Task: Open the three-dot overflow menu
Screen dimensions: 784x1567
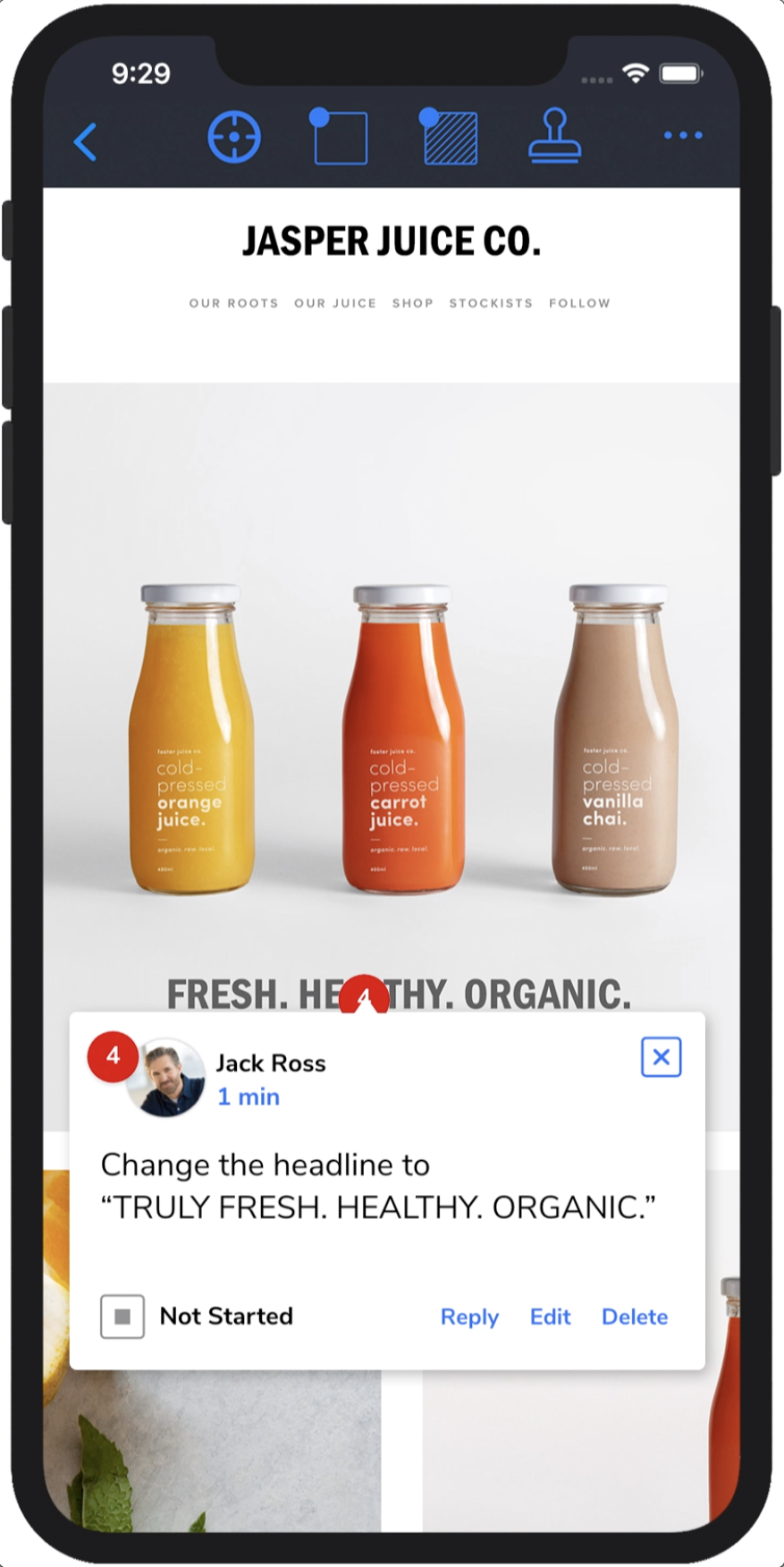Action: (683, 136)
